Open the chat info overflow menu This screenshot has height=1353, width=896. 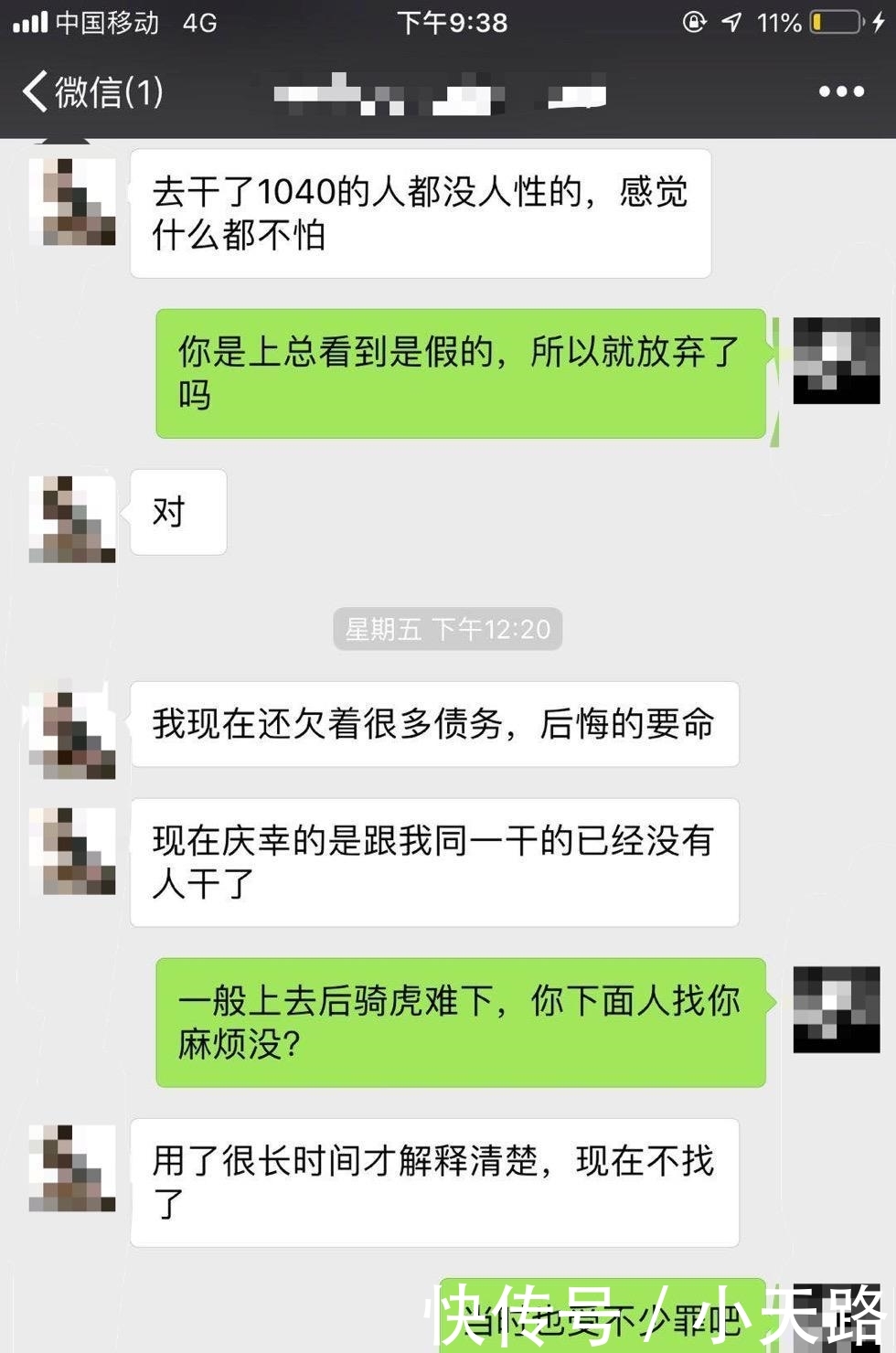point(840,91)
